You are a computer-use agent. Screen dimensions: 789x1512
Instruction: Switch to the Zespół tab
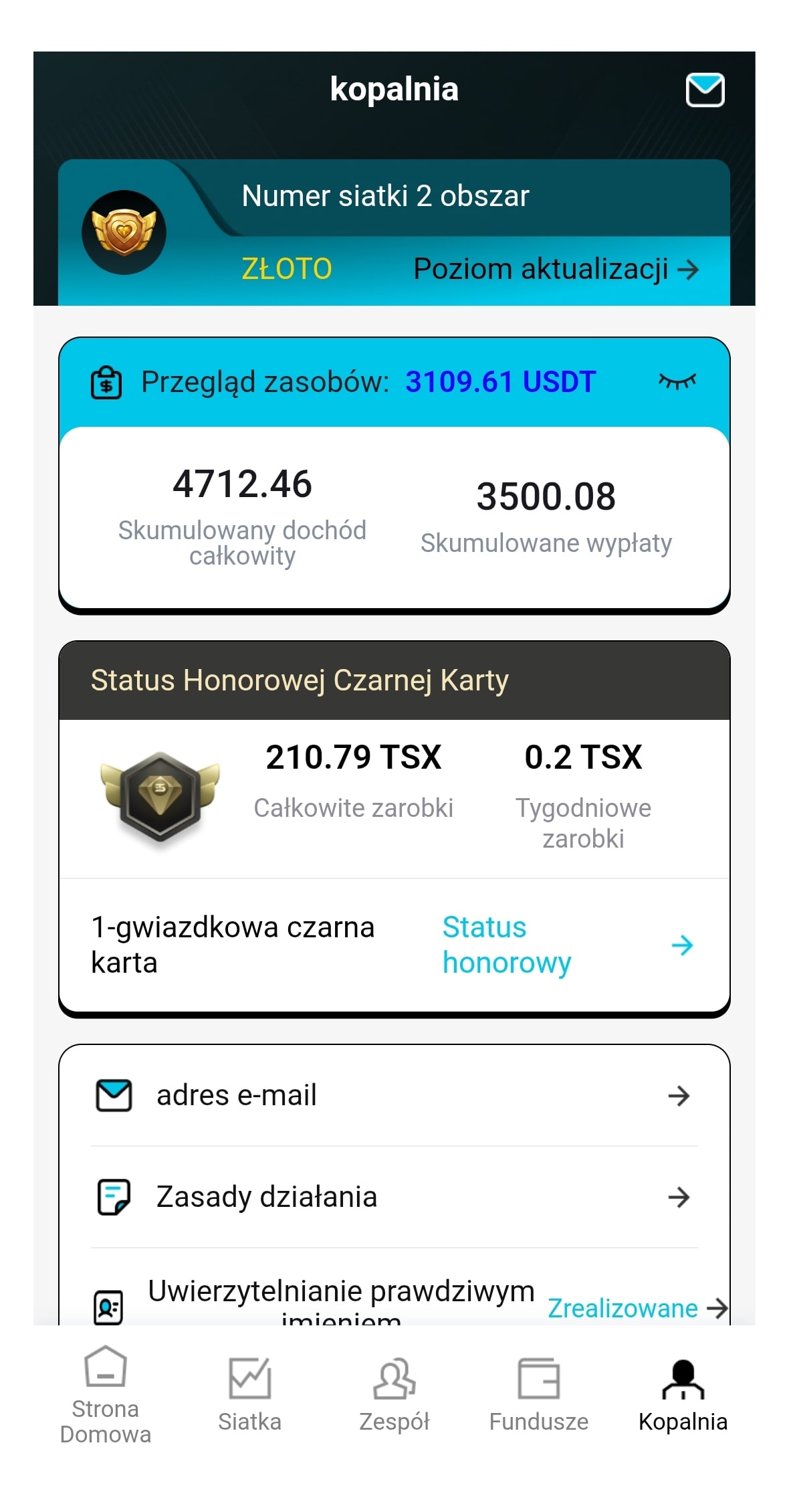click(x=394, y=1395)
